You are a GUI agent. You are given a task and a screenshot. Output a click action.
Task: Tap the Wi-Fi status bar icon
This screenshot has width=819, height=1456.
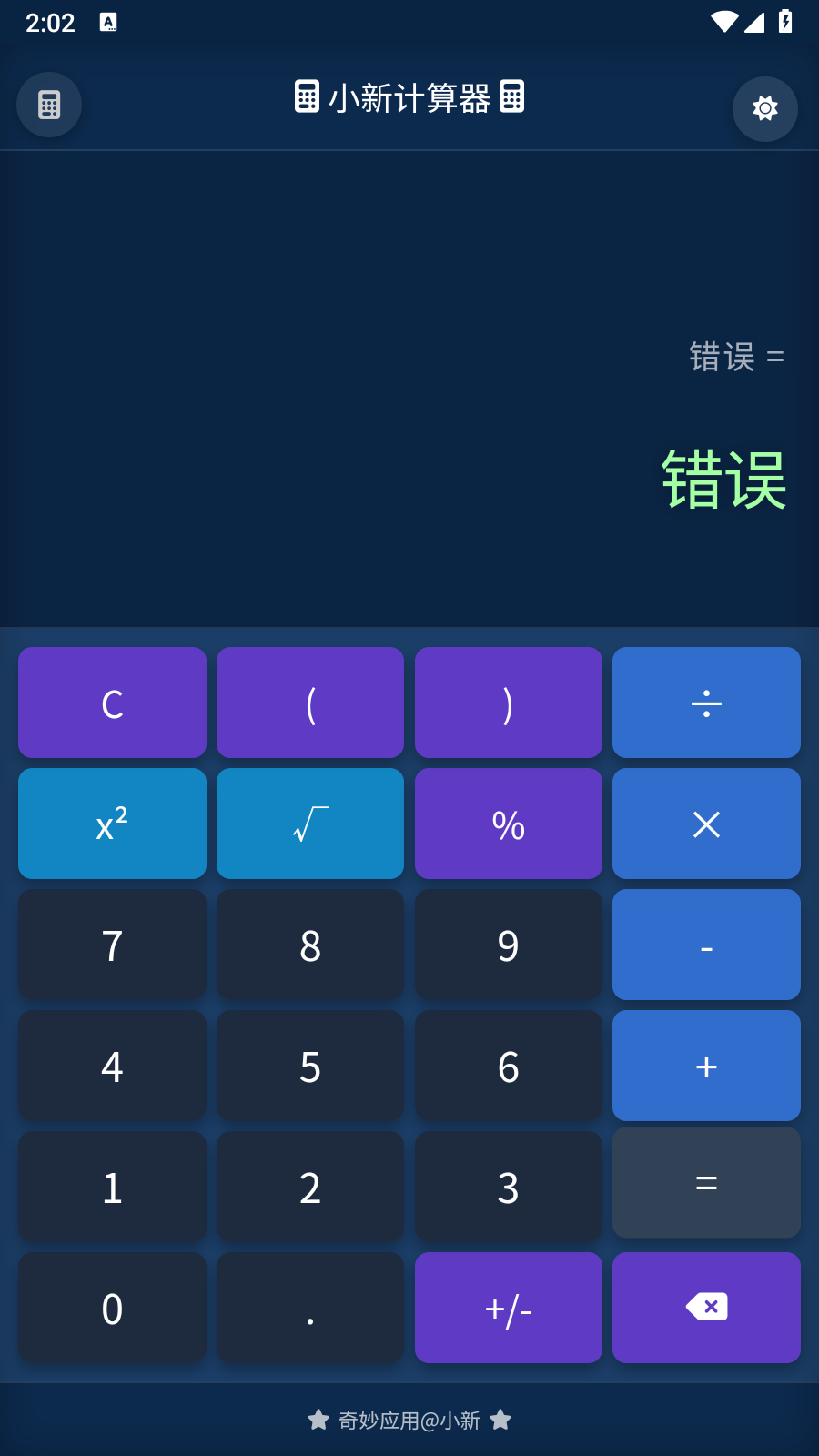click(x=723, y=23)
